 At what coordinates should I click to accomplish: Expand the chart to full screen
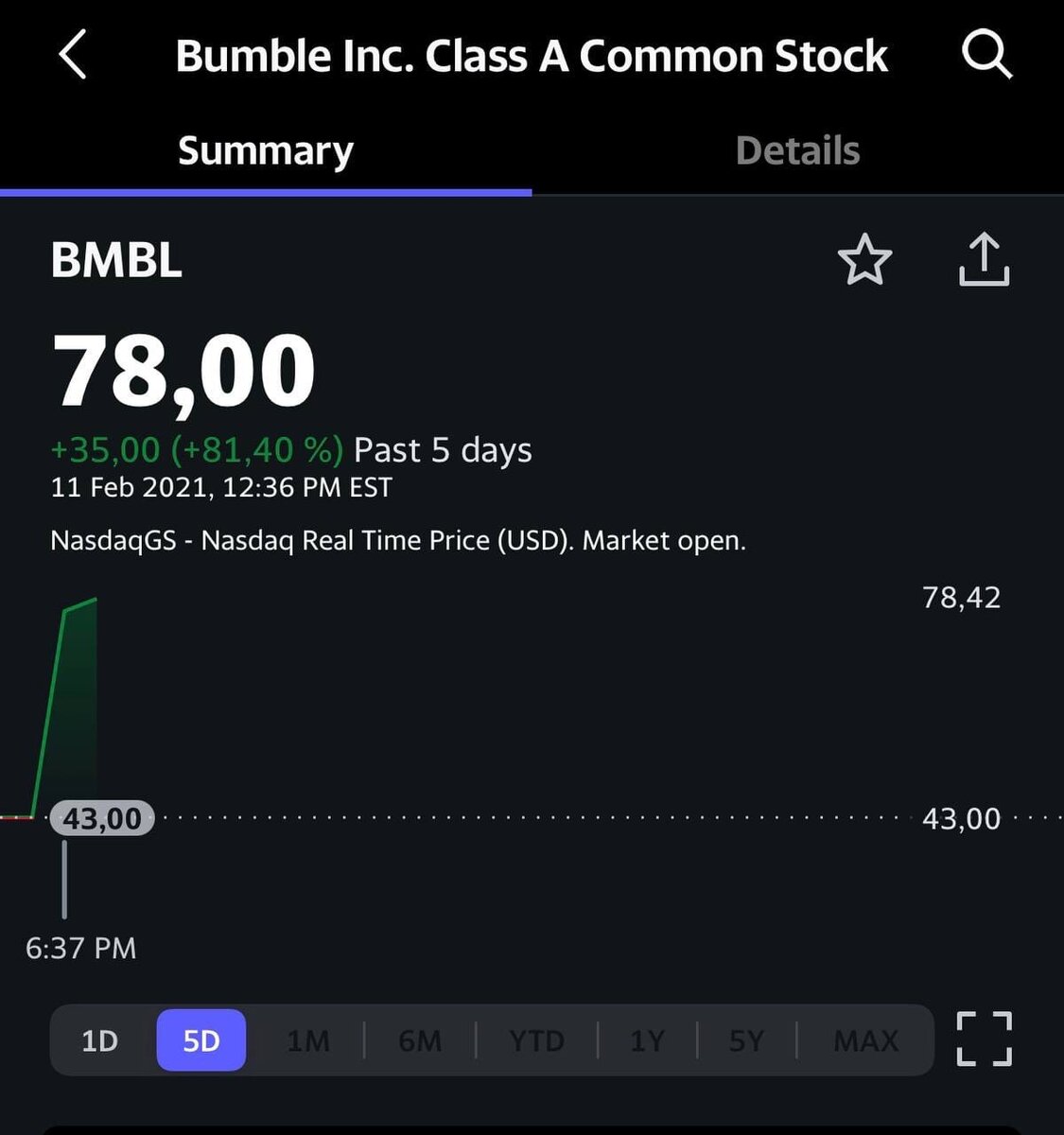[x=984, y=1039]
